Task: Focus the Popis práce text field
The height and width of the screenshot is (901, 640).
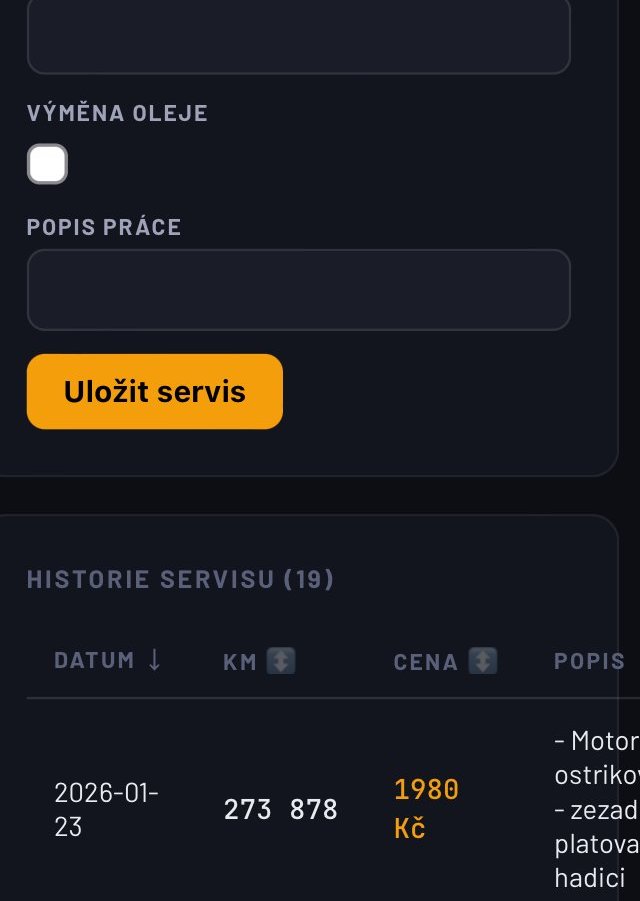Action: click(x=298, y=290)
